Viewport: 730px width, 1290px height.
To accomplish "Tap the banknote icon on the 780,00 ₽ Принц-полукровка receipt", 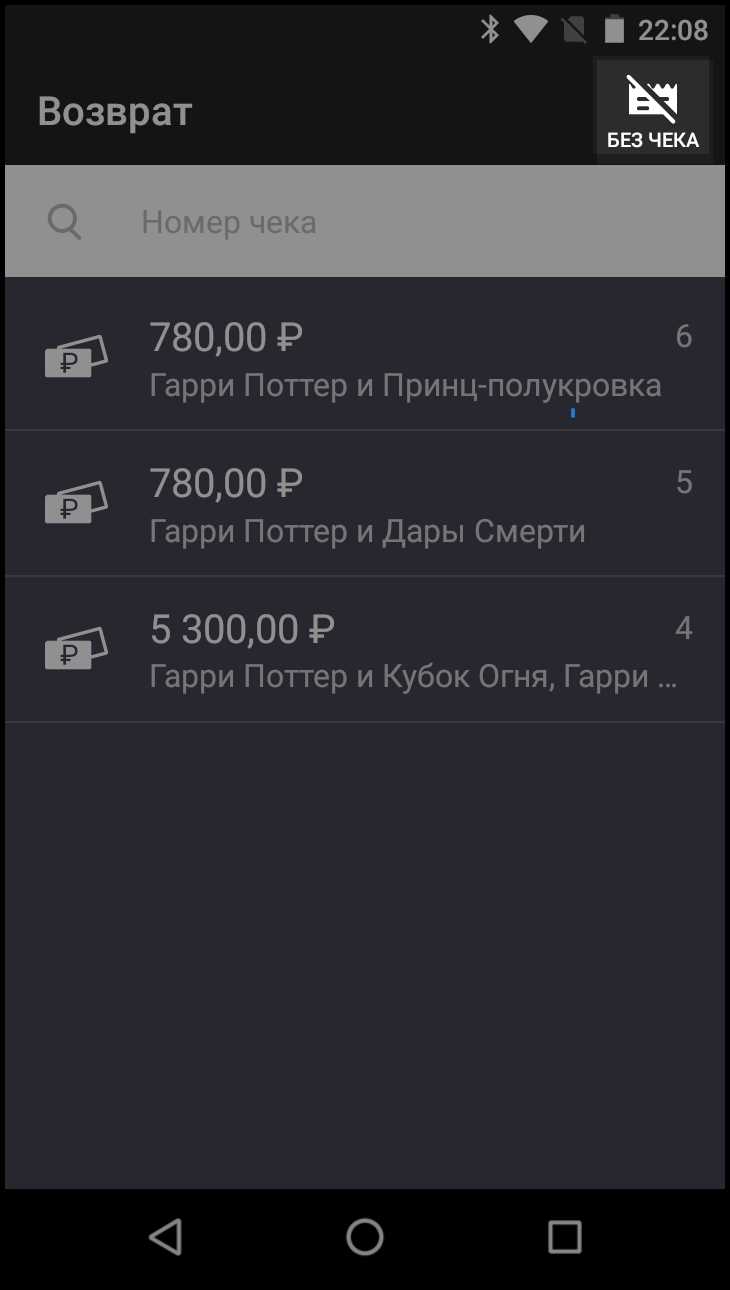I will pos(77,358).
